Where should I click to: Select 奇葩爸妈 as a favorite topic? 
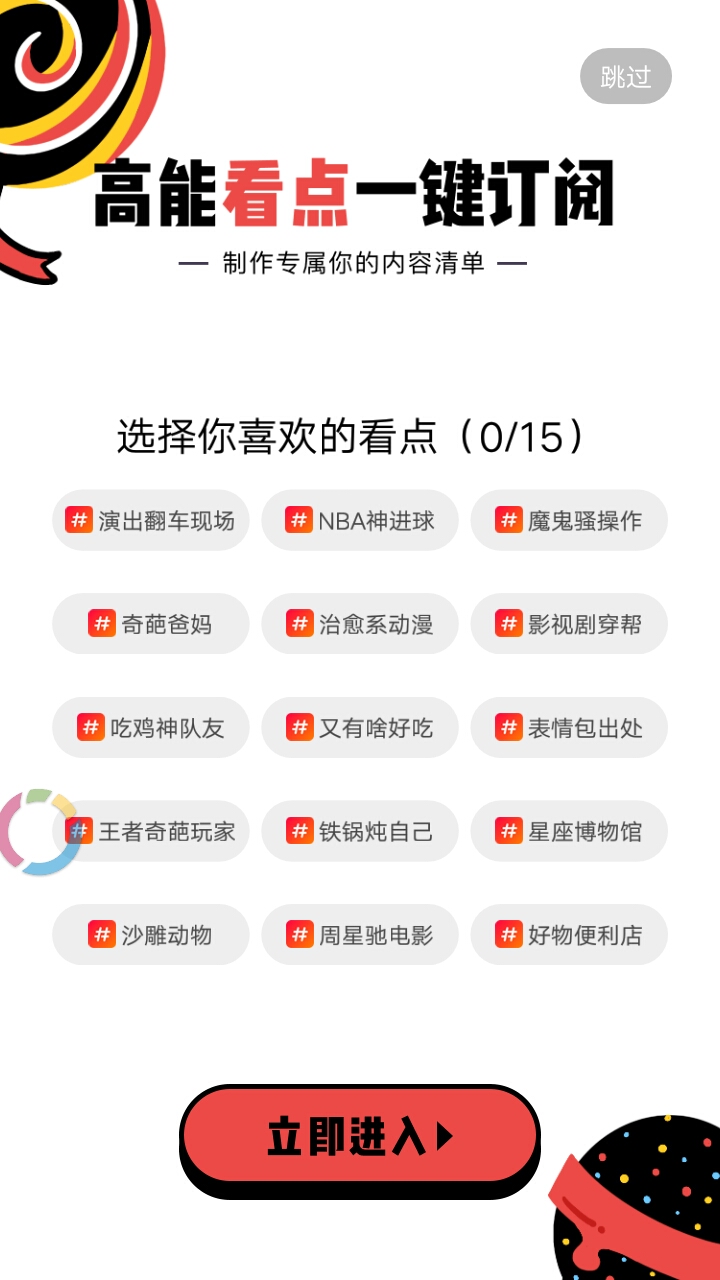[x=151, y=624]
